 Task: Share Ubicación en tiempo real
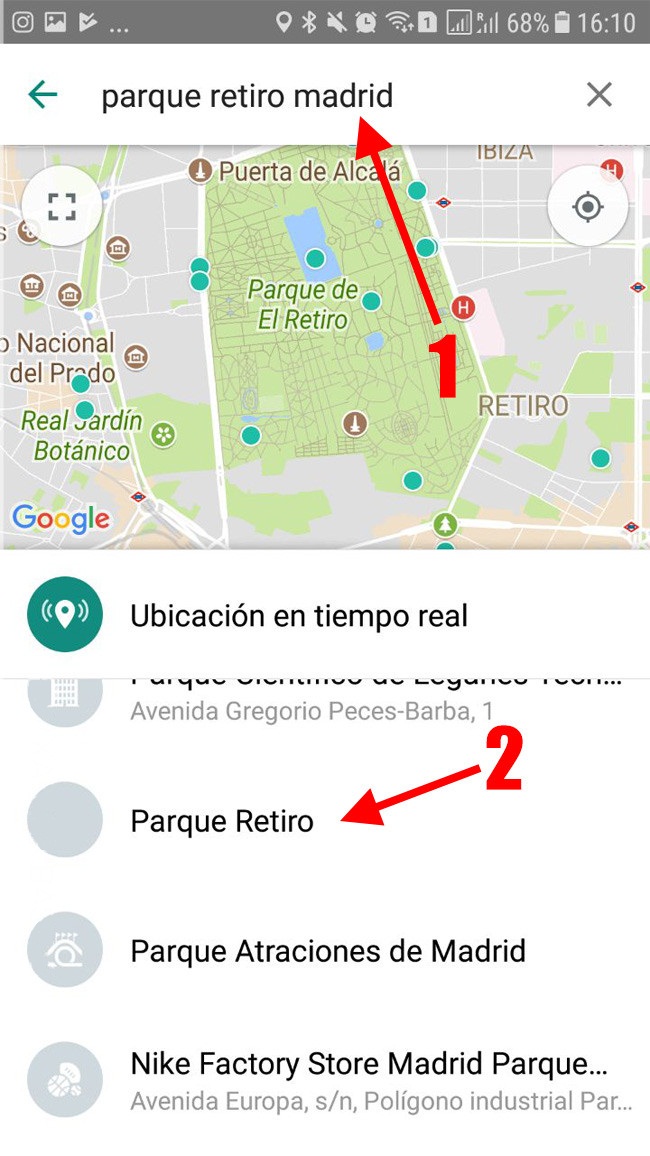pos(325,615)
